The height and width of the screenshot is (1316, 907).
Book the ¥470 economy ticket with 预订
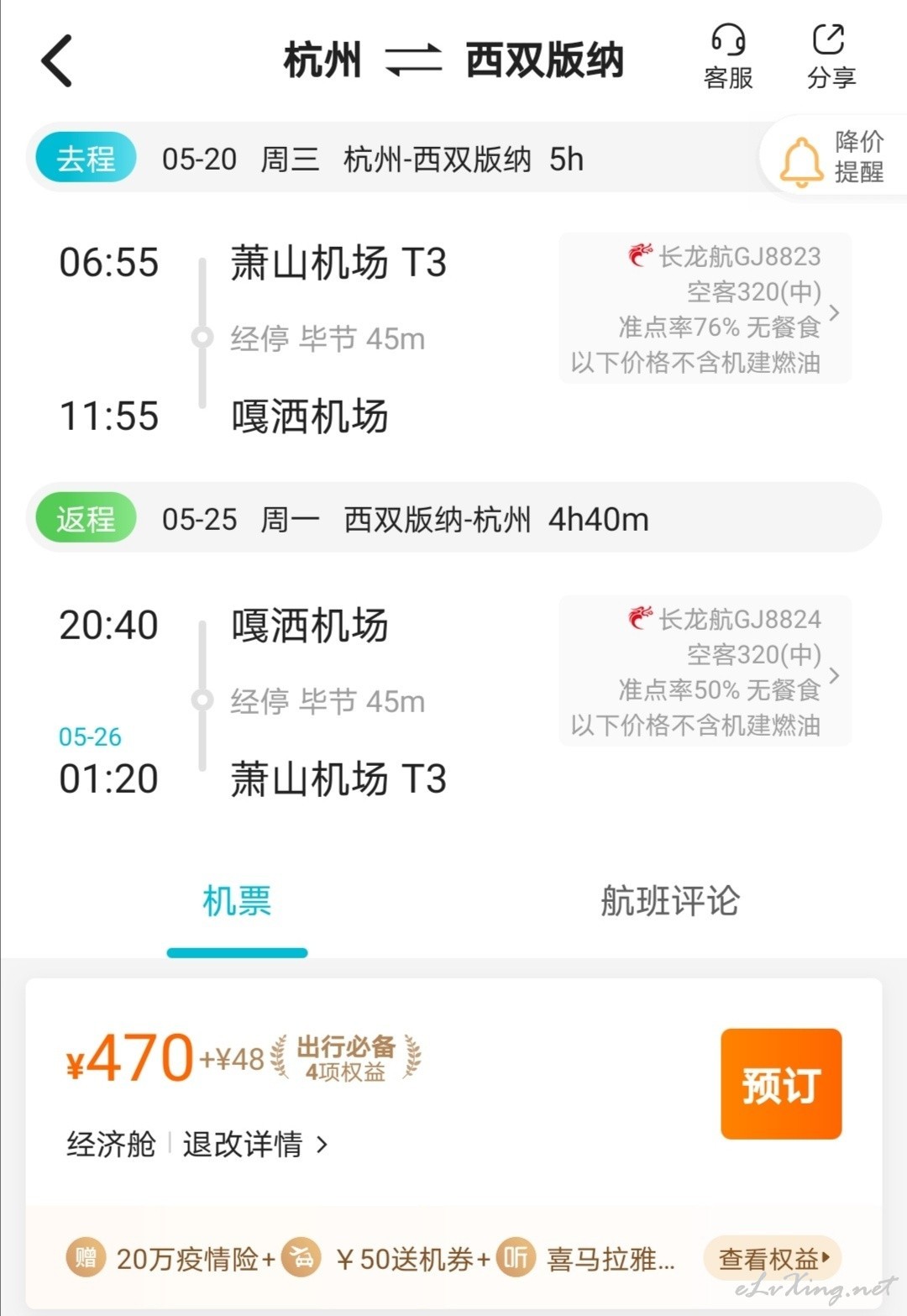[780, 1084]
